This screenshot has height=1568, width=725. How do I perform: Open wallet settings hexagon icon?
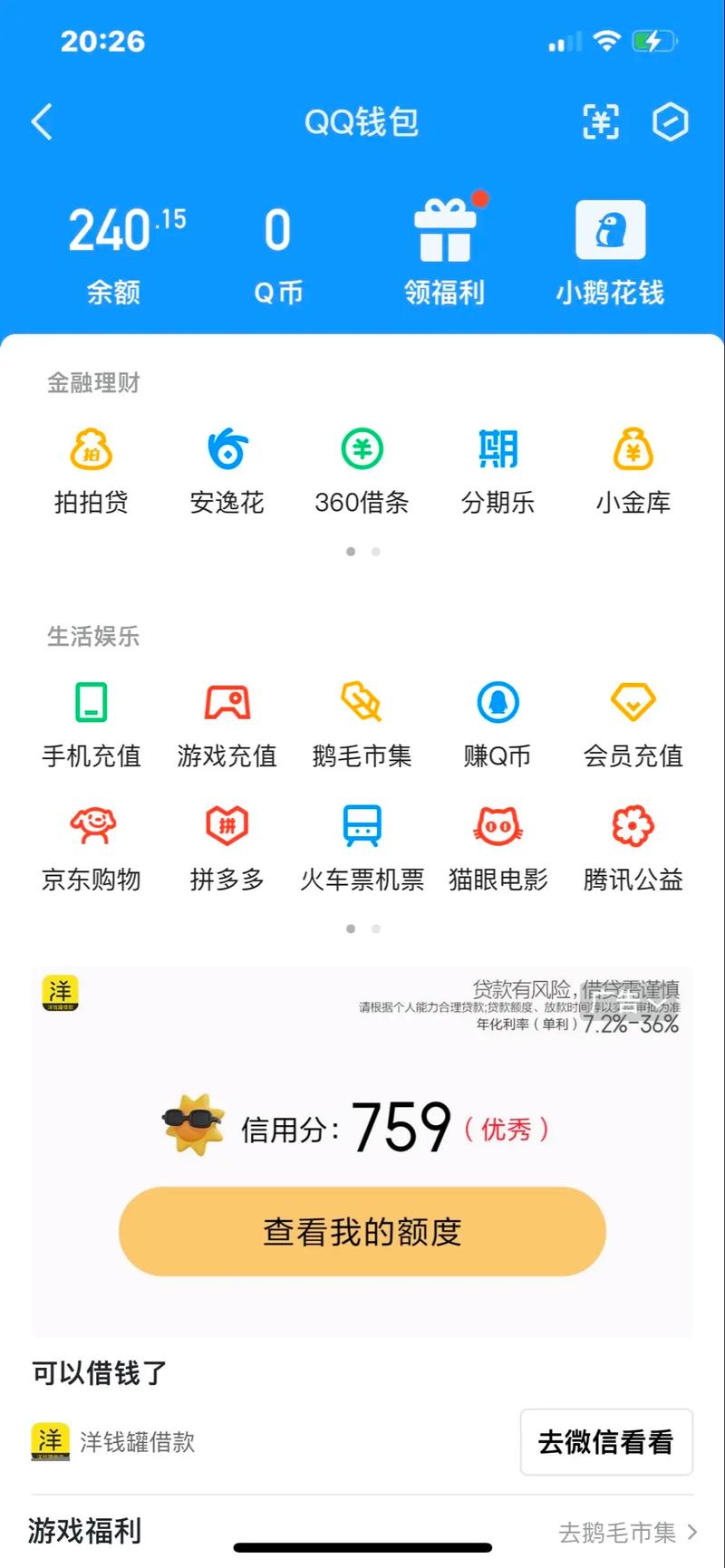(x=671, y=121)
